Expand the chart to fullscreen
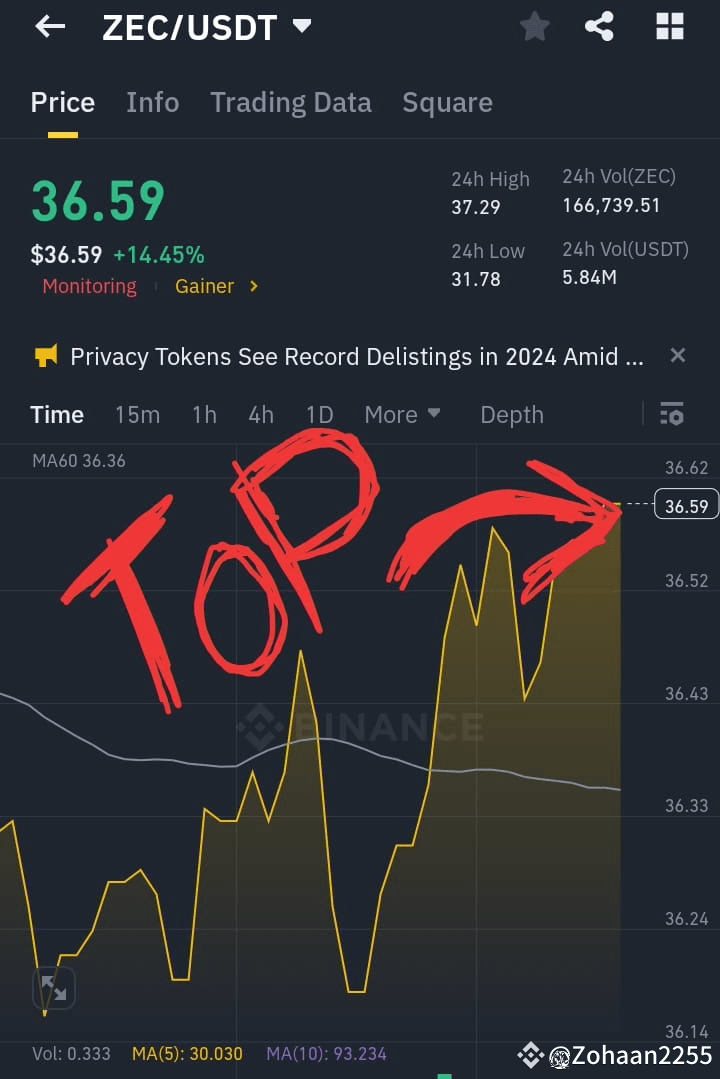 (x=55, y=988)
